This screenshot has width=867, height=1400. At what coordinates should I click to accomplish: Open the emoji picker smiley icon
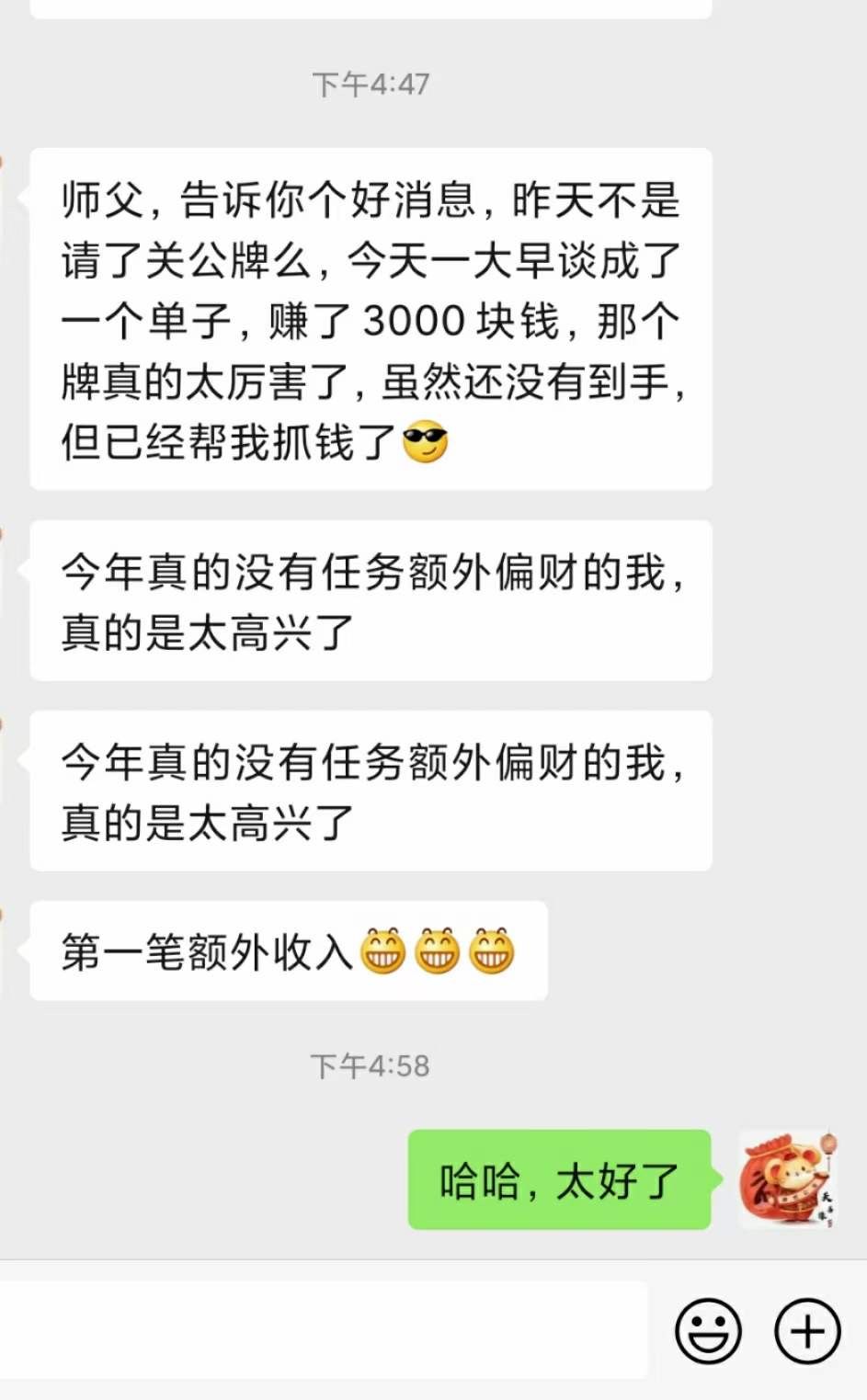(x=707, y=1328)
